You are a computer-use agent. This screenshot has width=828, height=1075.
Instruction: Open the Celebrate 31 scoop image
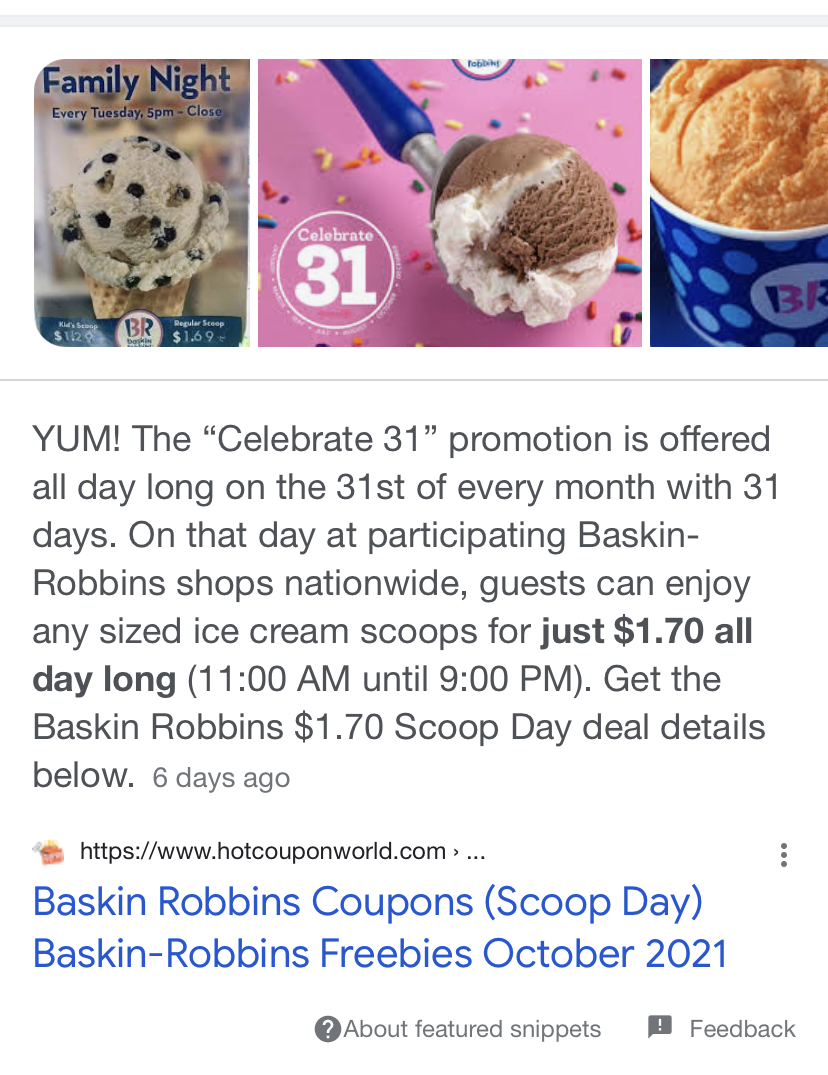(450, 203)
